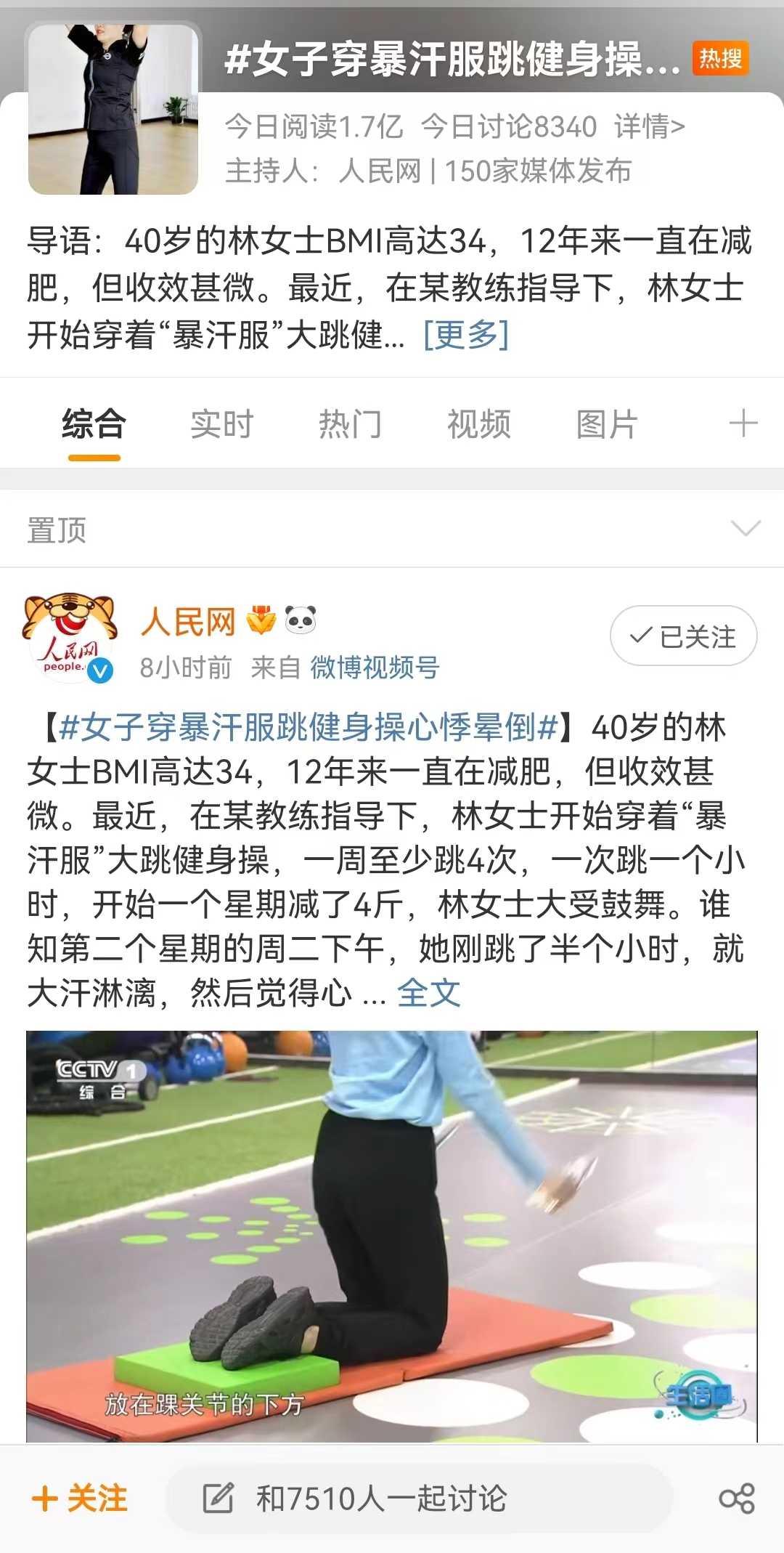
Task: Open 详情 topic details link
Action: [x=649, y=126]
